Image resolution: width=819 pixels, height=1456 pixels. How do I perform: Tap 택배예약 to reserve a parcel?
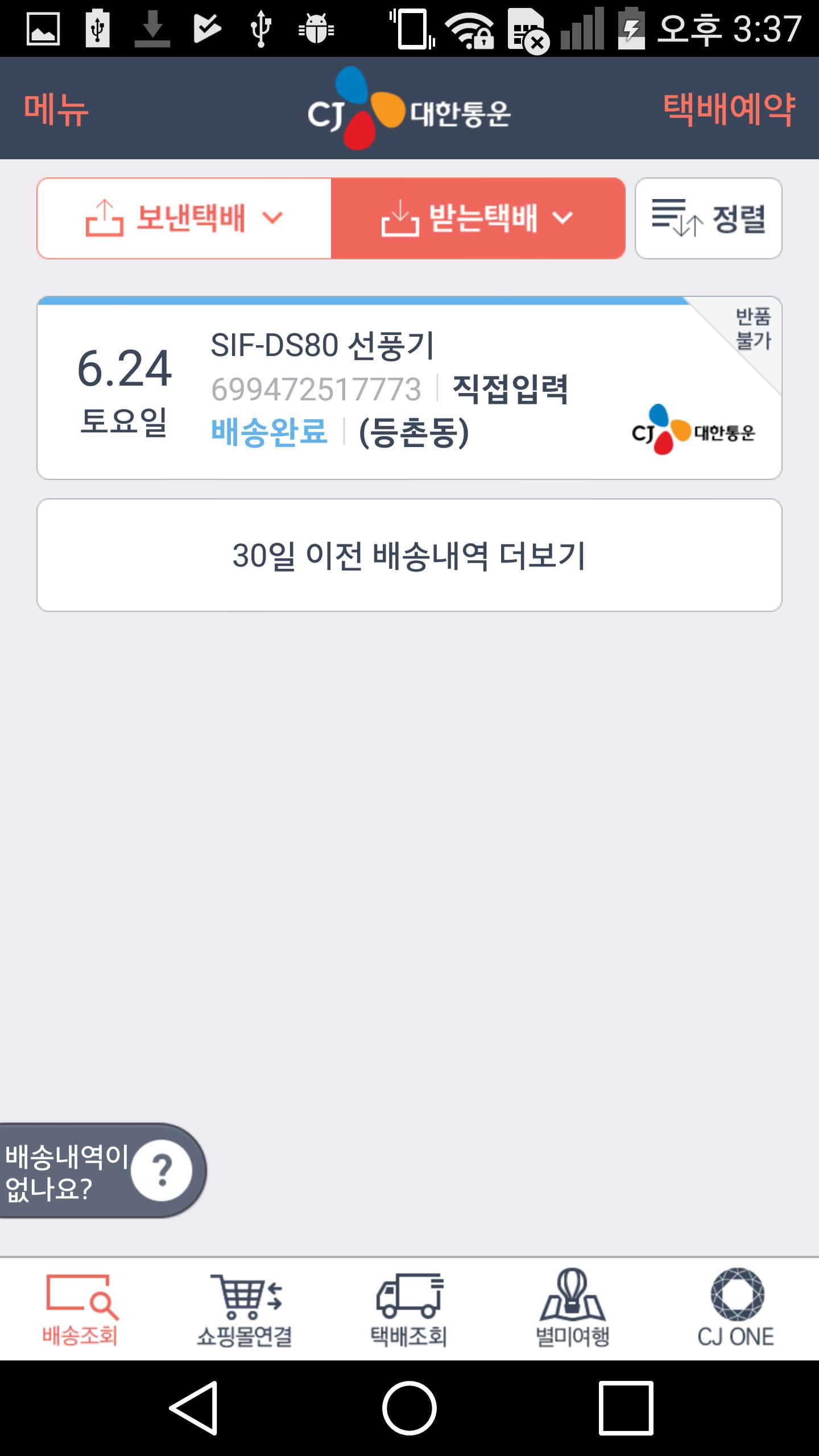tap(729, 109)
